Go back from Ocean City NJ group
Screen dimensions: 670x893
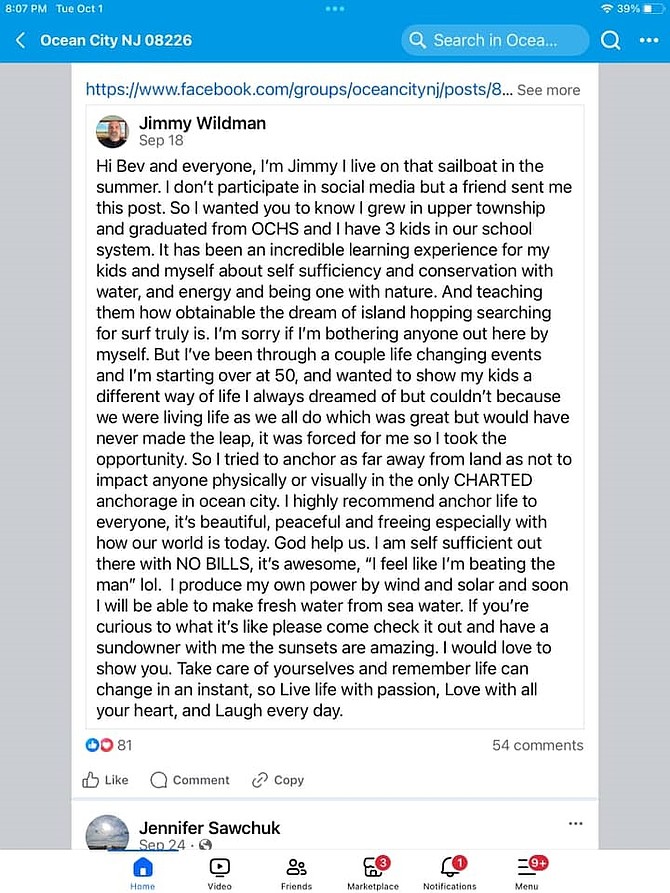tap(21, 41)
